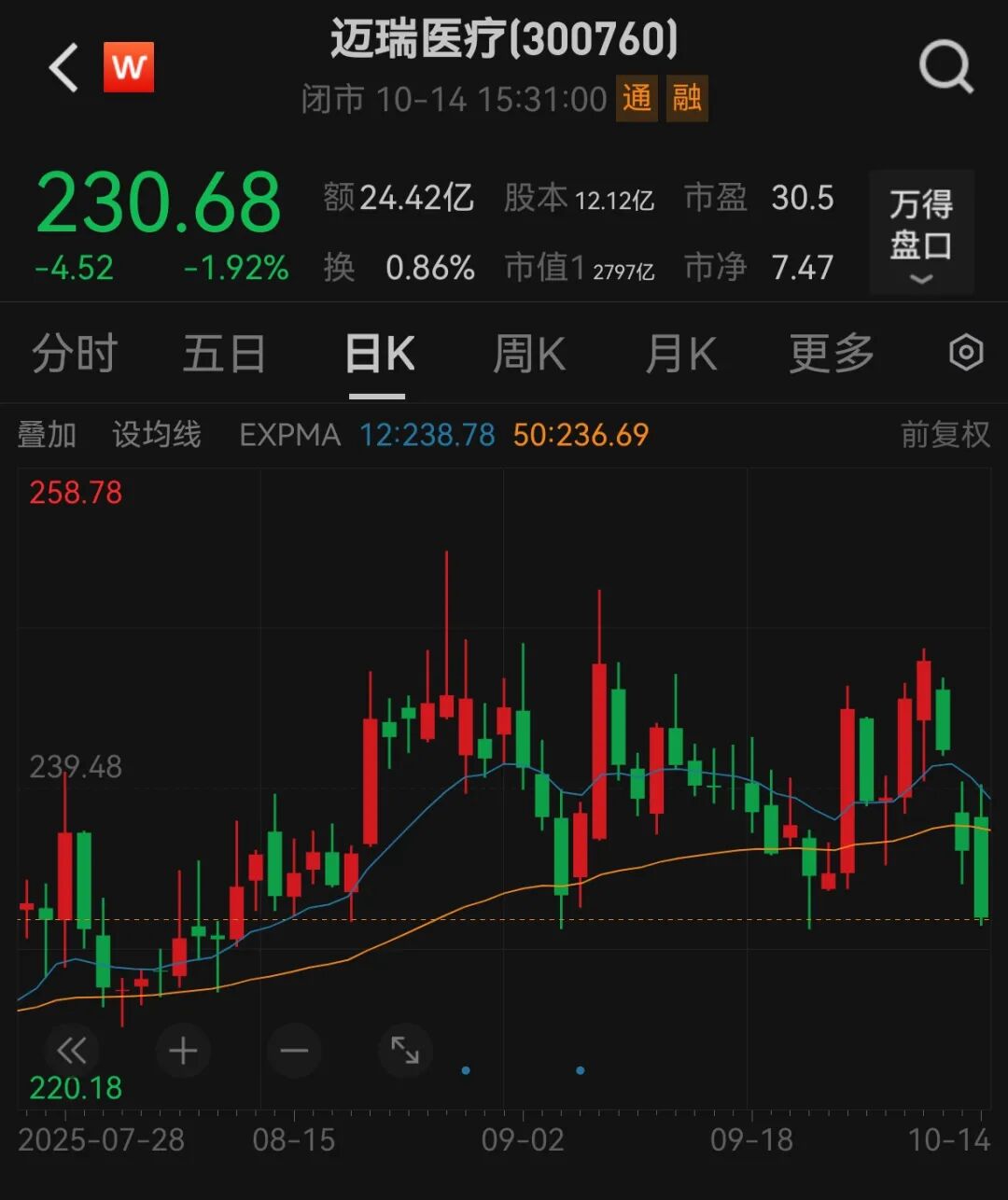The image size is (1008, 1200).
Task: Tap 叠加 to overlay another stock
Action: (47, 435)
